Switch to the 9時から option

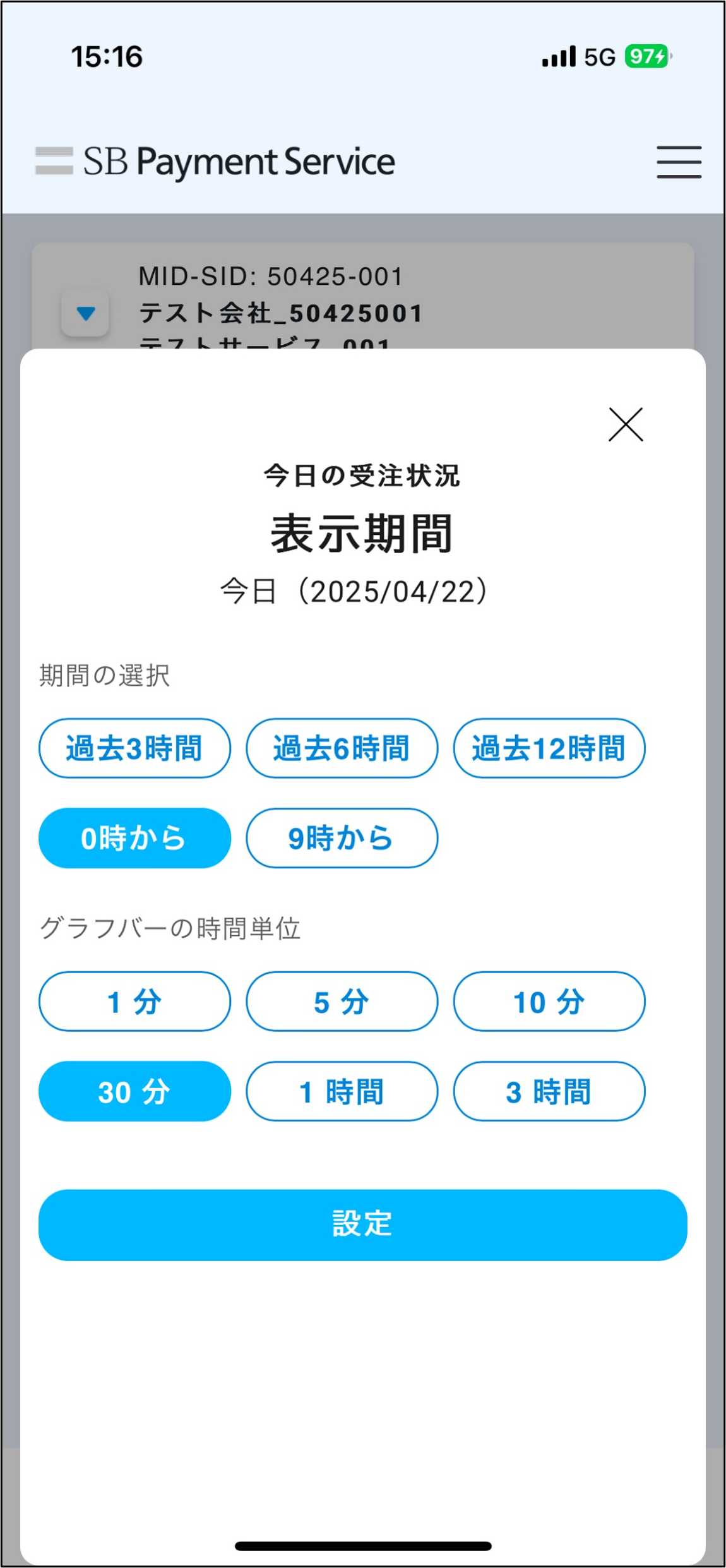point(342,838)
